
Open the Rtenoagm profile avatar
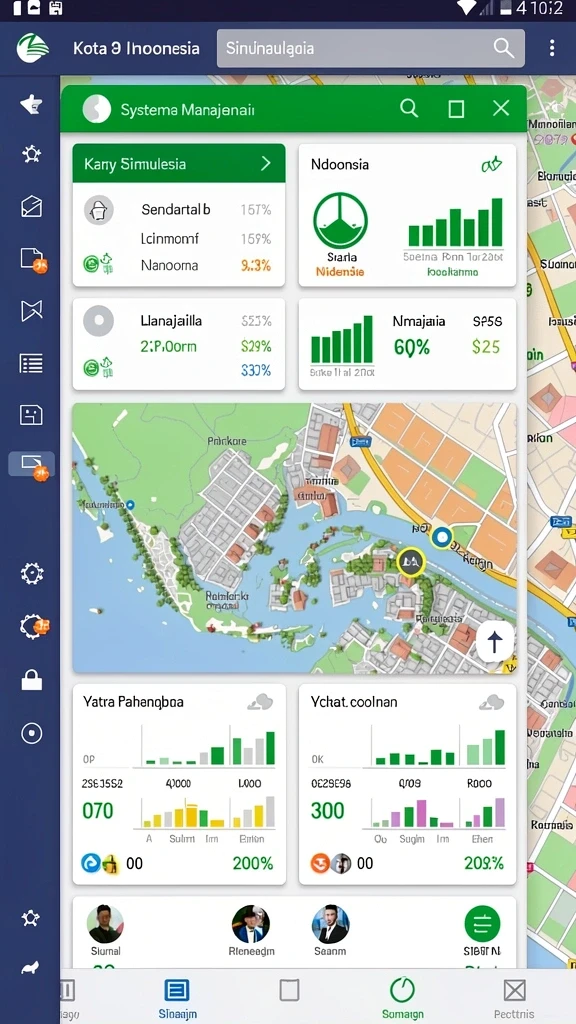[251, 923]
